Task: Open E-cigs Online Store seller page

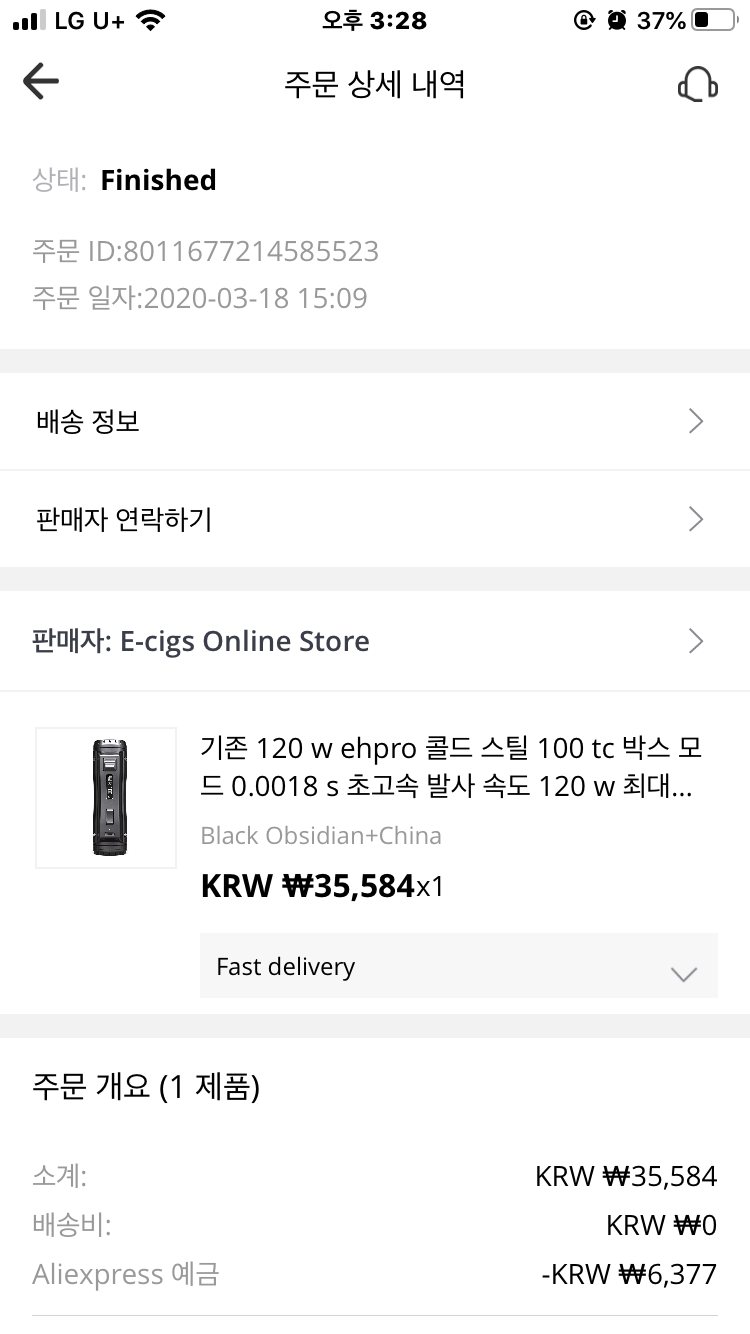Action: [x=375, y=641]
